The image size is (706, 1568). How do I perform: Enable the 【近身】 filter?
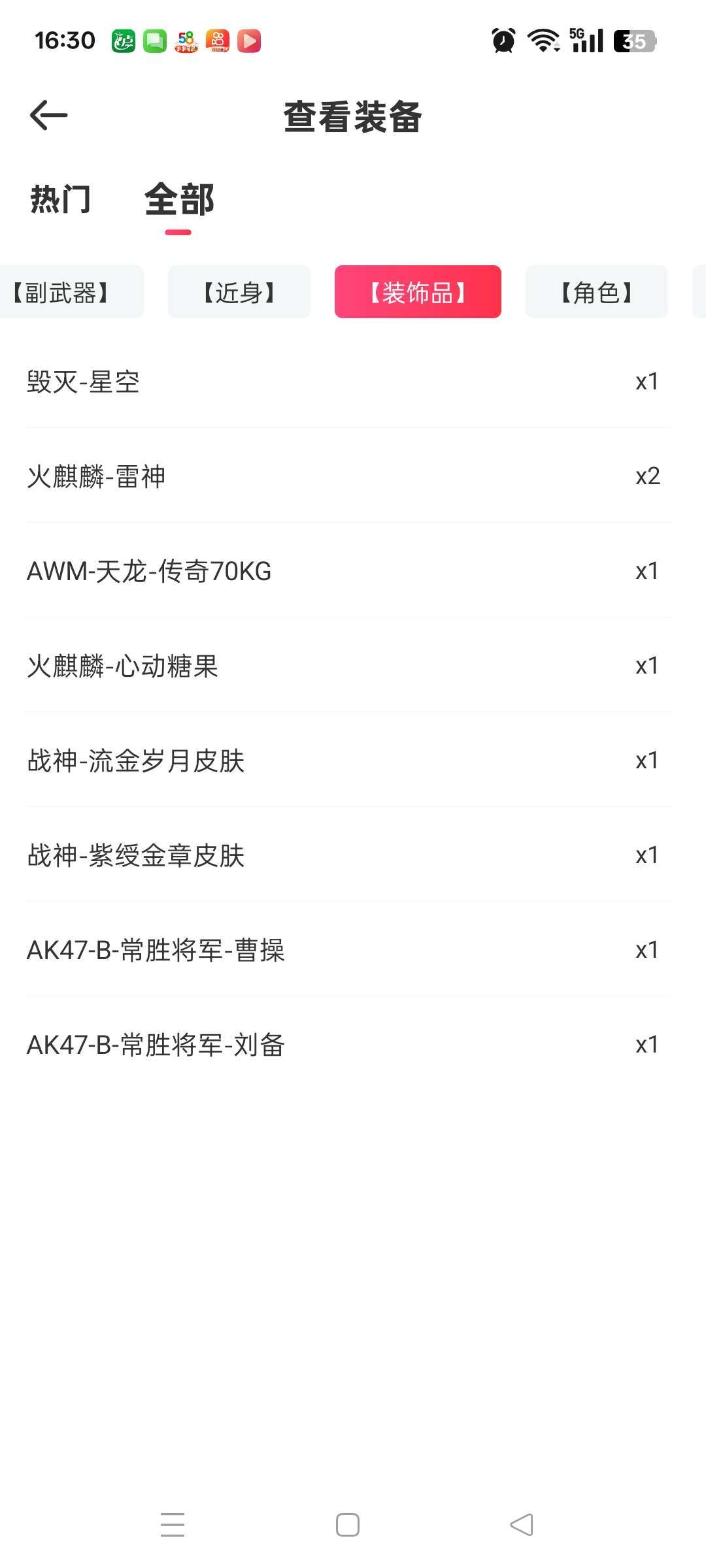(x=239, y=293)
